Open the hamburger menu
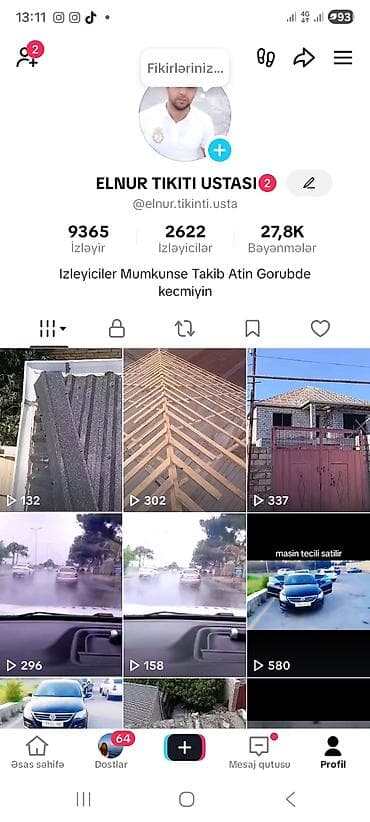Image resolution: width=370 pixels, height=822 pixels. (x=343, y=57)
